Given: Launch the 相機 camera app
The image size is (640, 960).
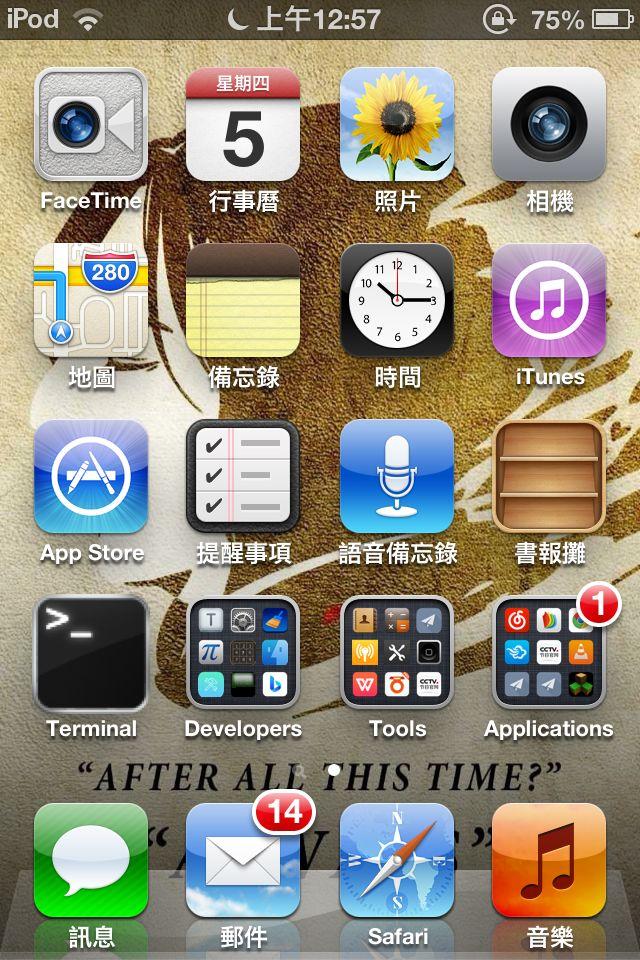Looking at the screenshot, I should tap(548, 125).
